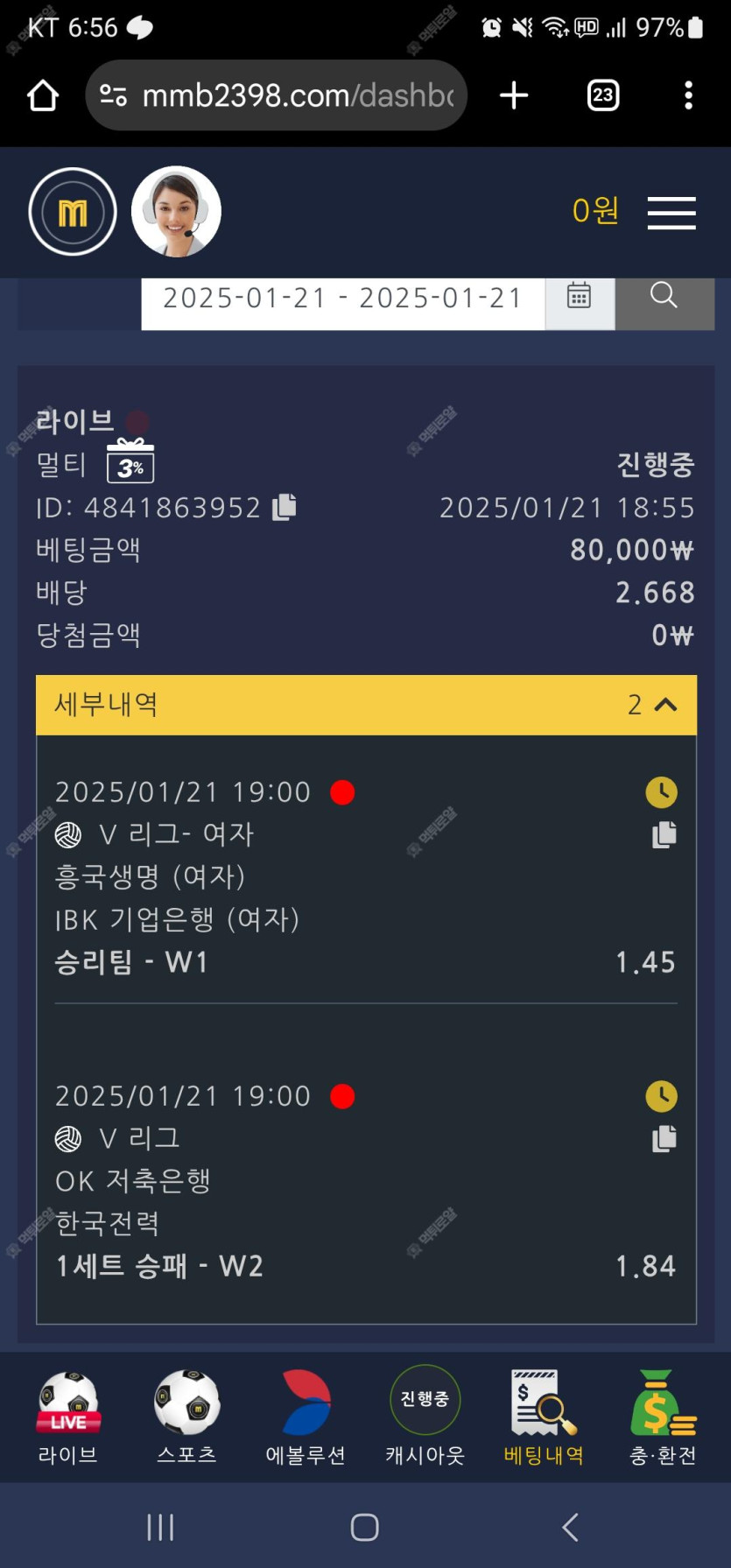Image resolution: width=731 pixels, height=1568 pixels.
Task: Open the hamburger menu
Action: pos(671,213)
